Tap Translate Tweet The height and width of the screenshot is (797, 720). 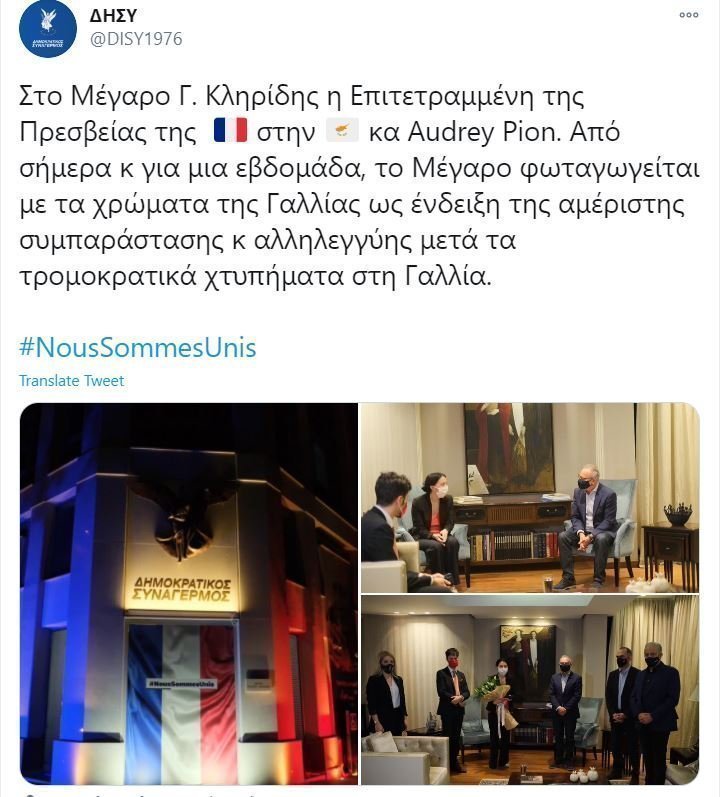point(71,380)
